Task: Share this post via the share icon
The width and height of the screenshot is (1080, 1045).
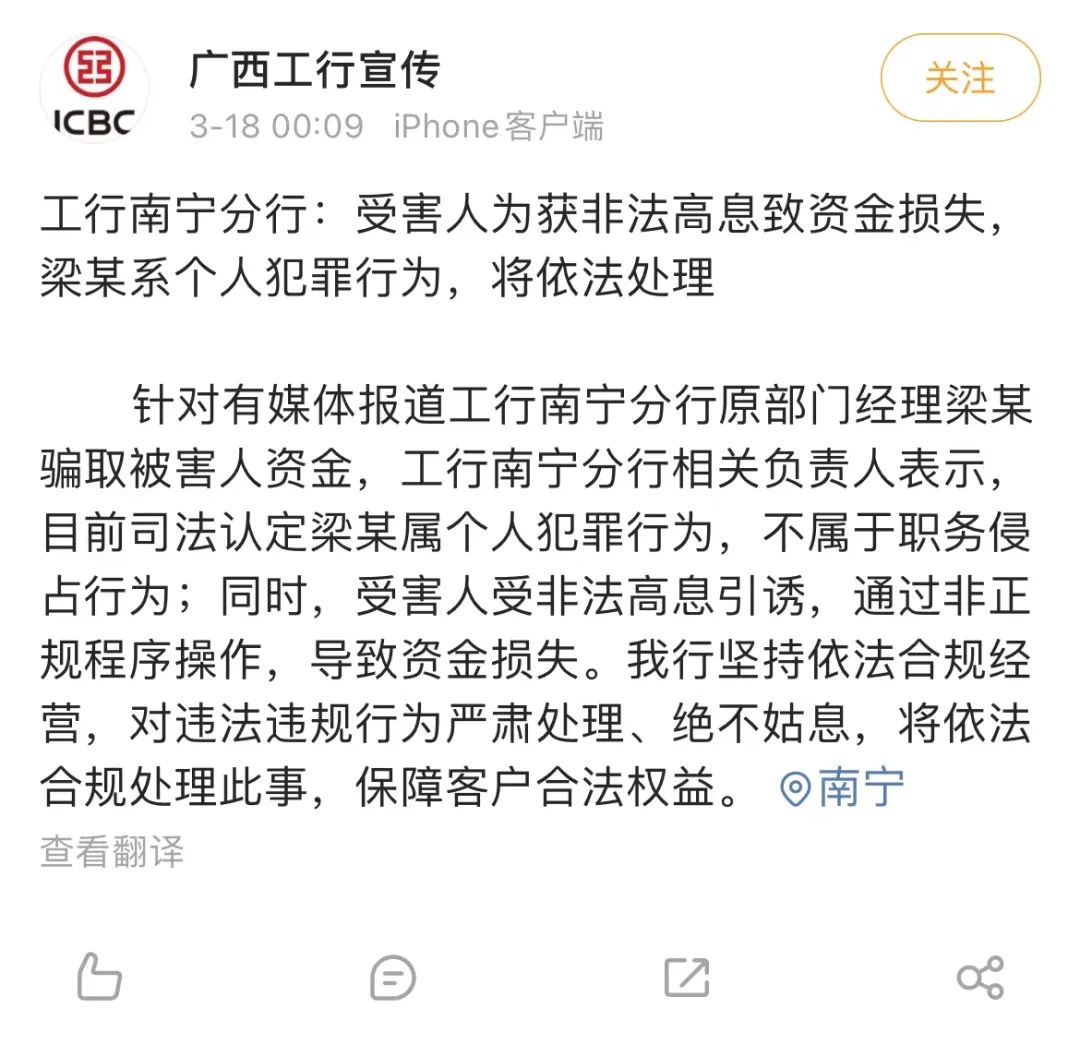Action: tap(980, 977)
